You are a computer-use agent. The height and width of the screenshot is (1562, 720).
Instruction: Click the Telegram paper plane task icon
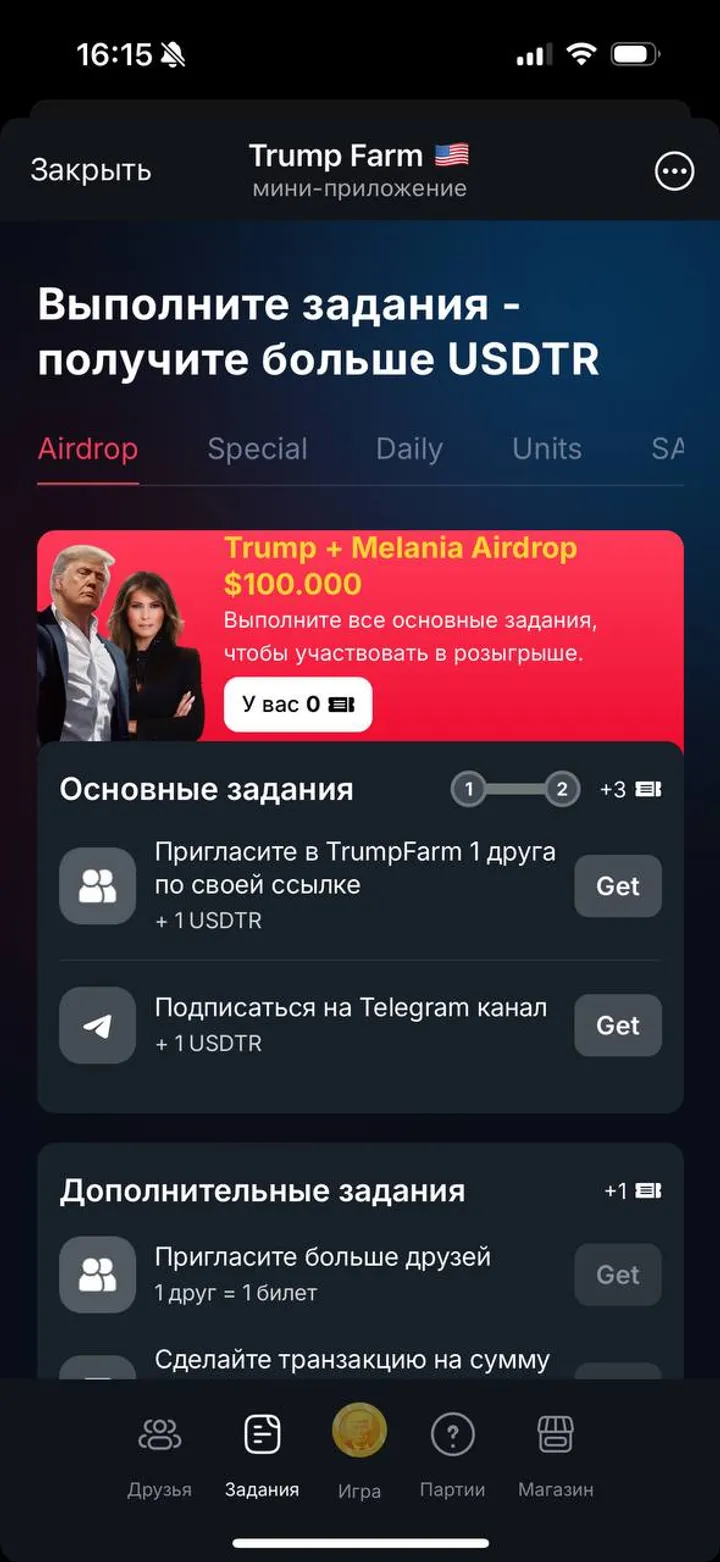97,1025
